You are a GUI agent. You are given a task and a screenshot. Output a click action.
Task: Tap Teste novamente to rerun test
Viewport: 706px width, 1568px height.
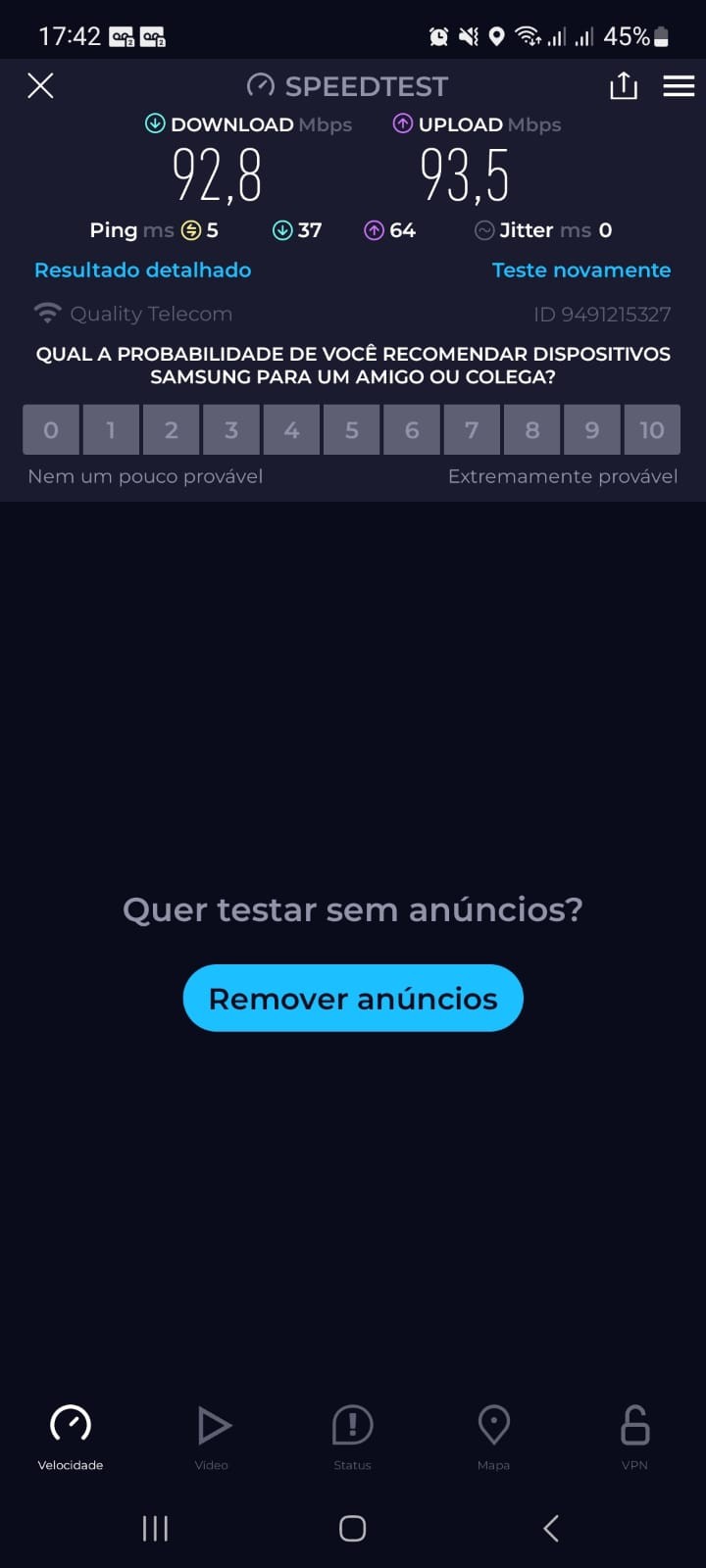pos(581,270)
